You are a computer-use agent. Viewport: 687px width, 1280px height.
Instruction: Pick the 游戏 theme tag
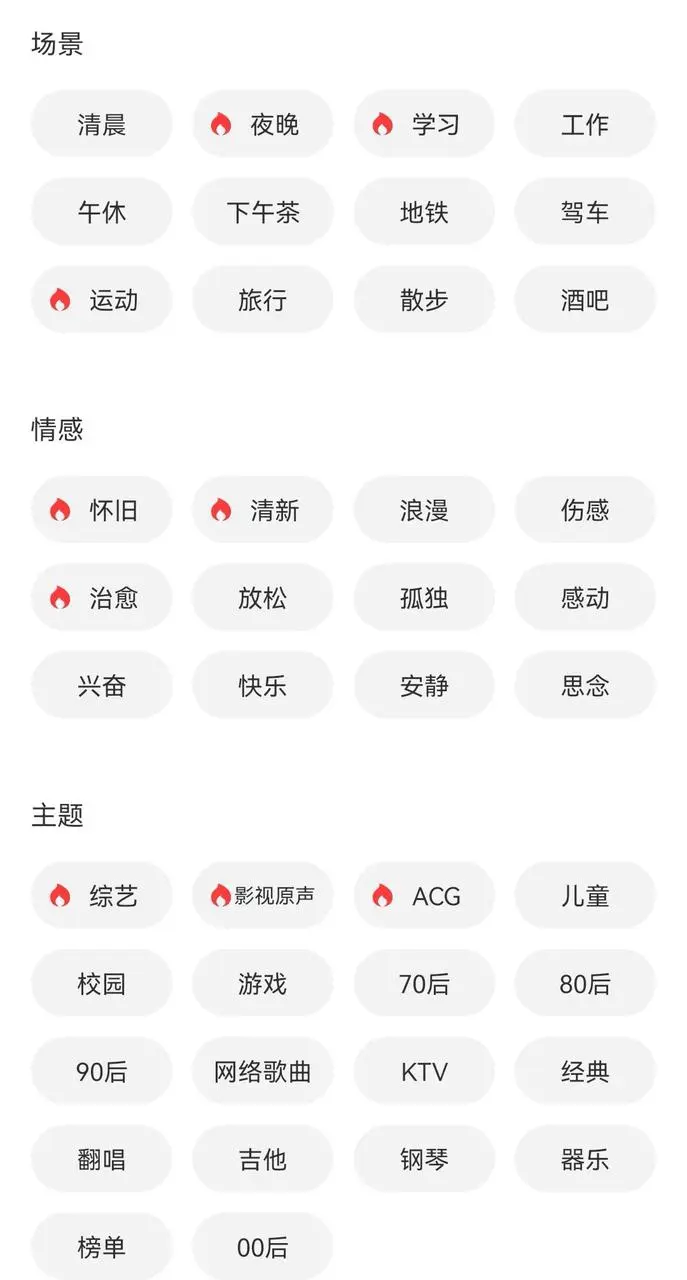tap(263, 984)
